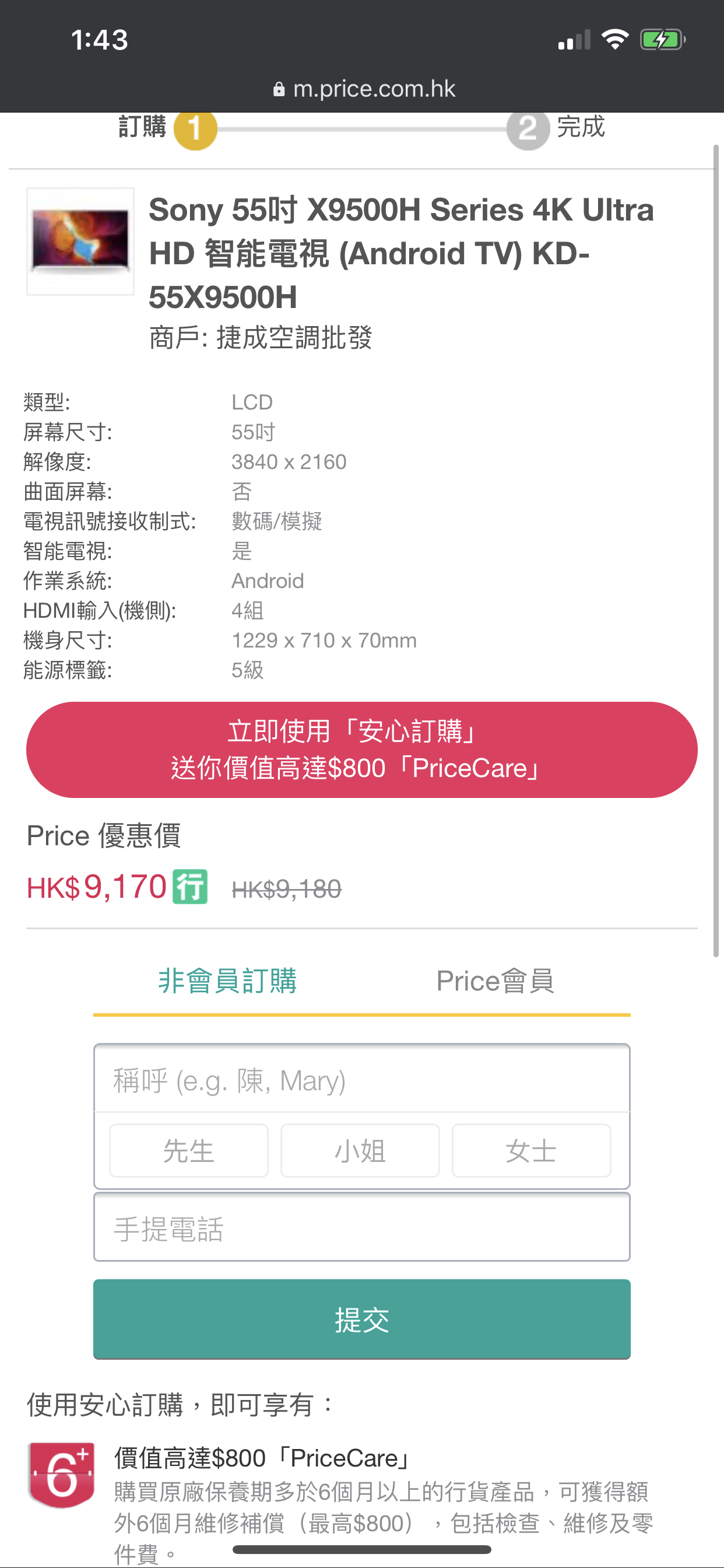Open the Sony X9500H product thumbnail
Screen dimensions: 724x1568
pos(80,241)
